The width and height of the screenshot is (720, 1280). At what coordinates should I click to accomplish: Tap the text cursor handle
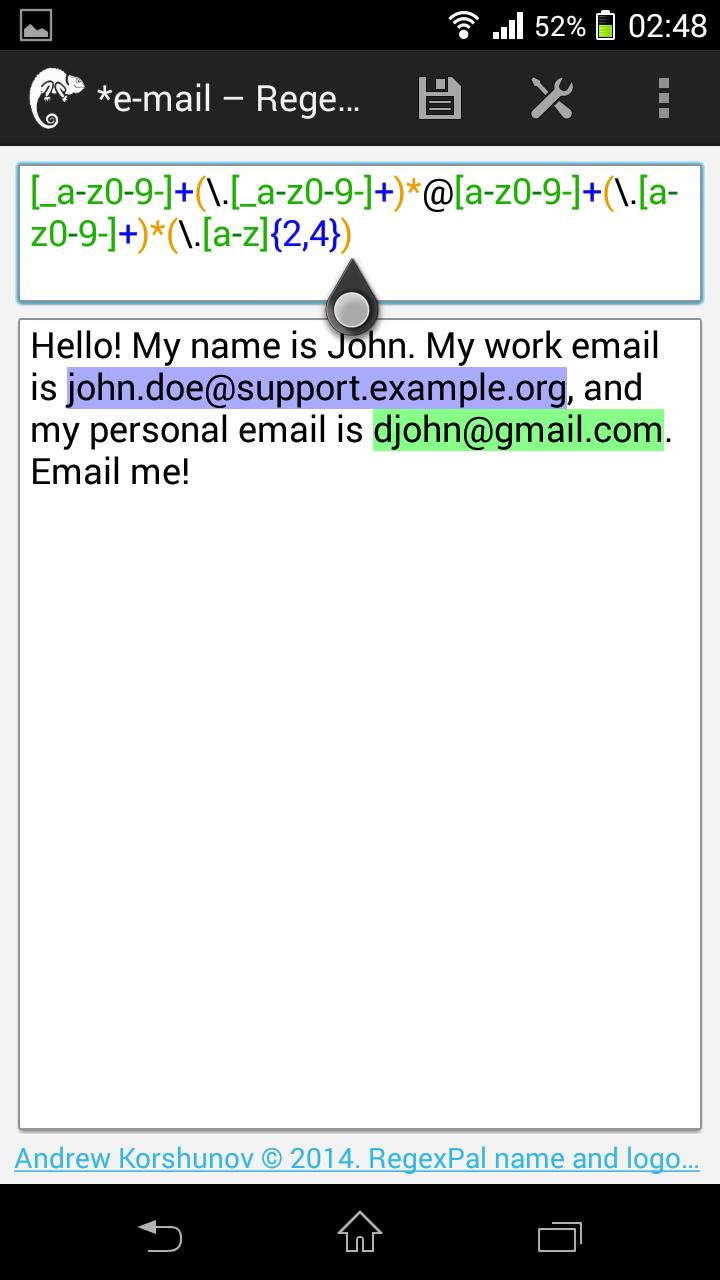point(351,308)
